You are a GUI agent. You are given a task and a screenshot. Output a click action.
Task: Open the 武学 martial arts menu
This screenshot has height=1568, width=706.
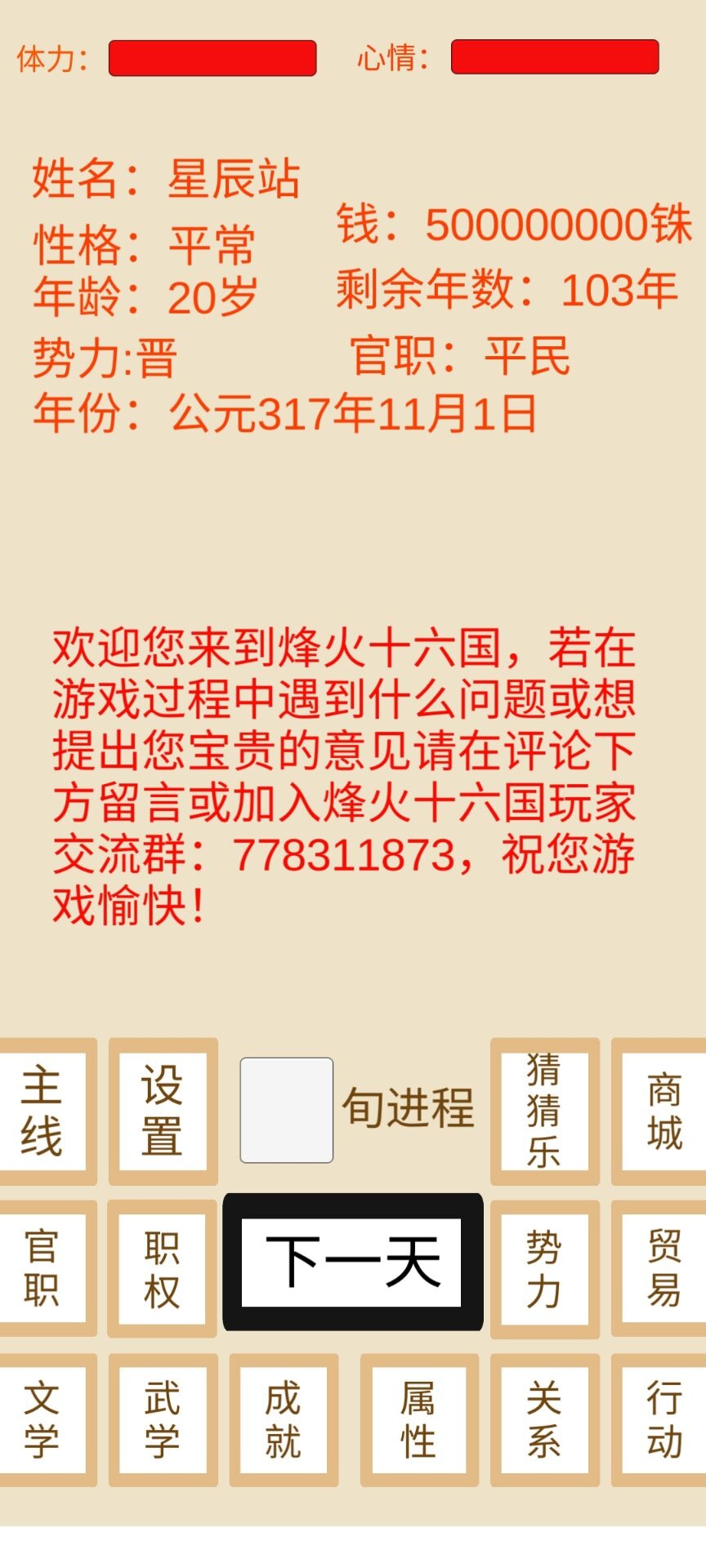[163, 1420]
